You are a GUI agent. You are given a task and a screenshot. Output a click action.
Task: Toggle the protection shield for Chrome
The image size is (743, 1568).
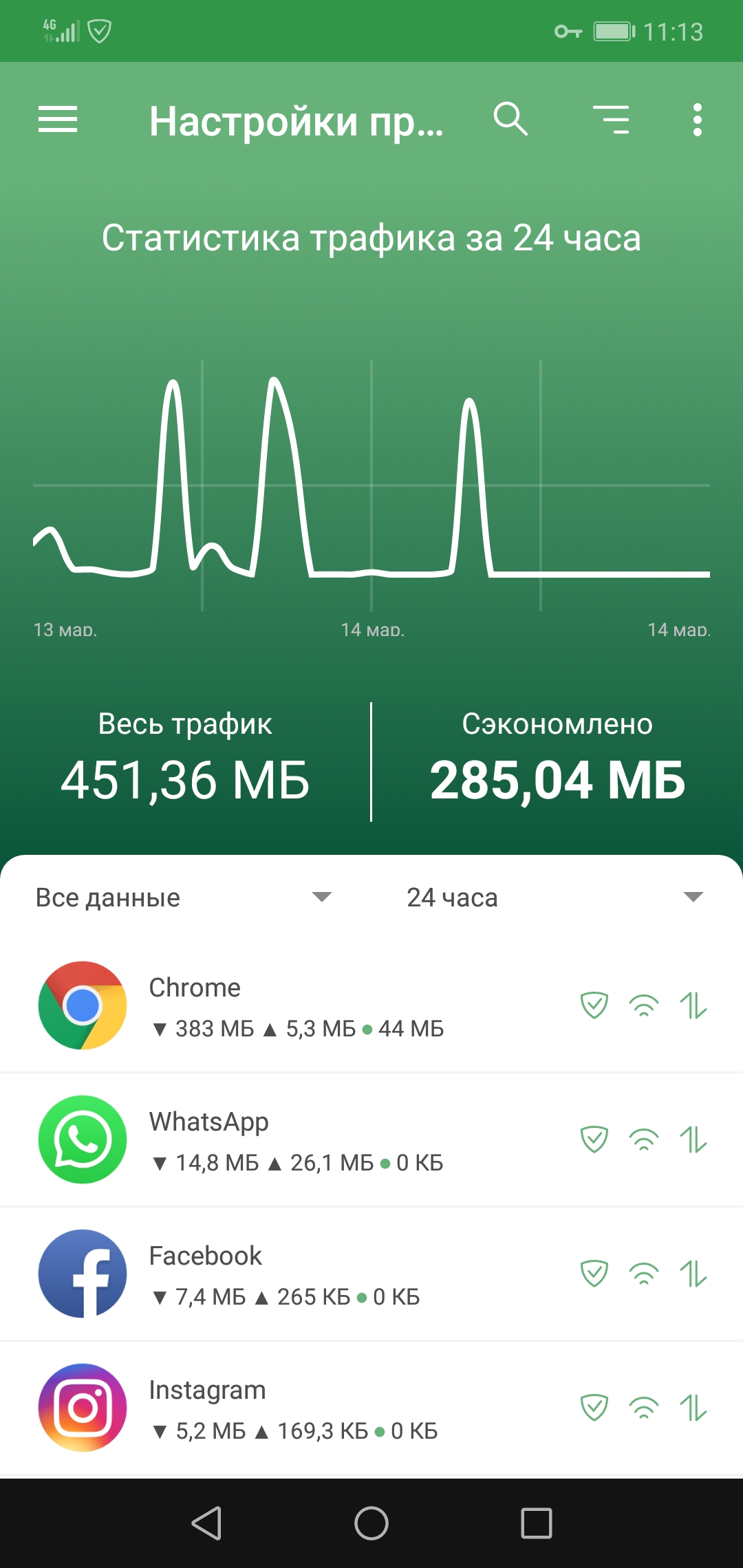click(x=594, y=1005)
